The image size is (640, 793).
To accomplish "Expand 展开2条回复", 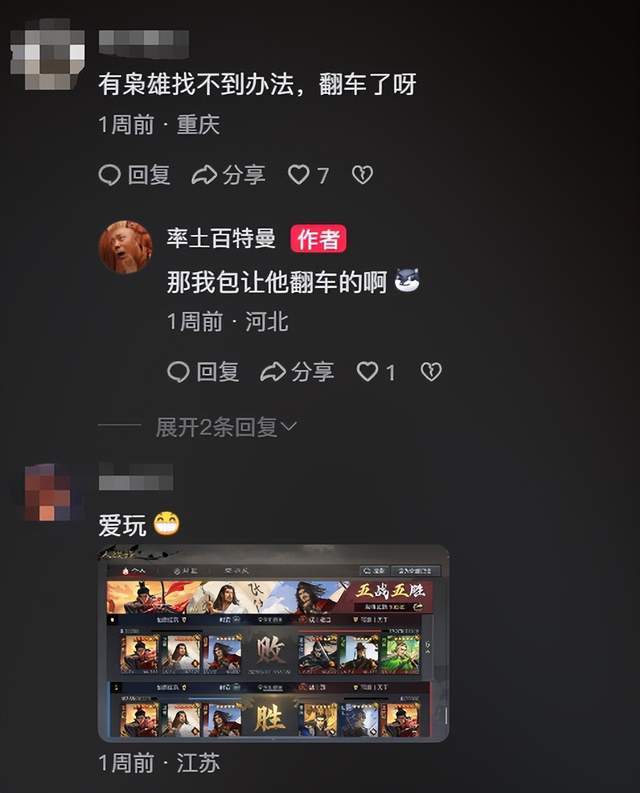I will coord(226,427).
